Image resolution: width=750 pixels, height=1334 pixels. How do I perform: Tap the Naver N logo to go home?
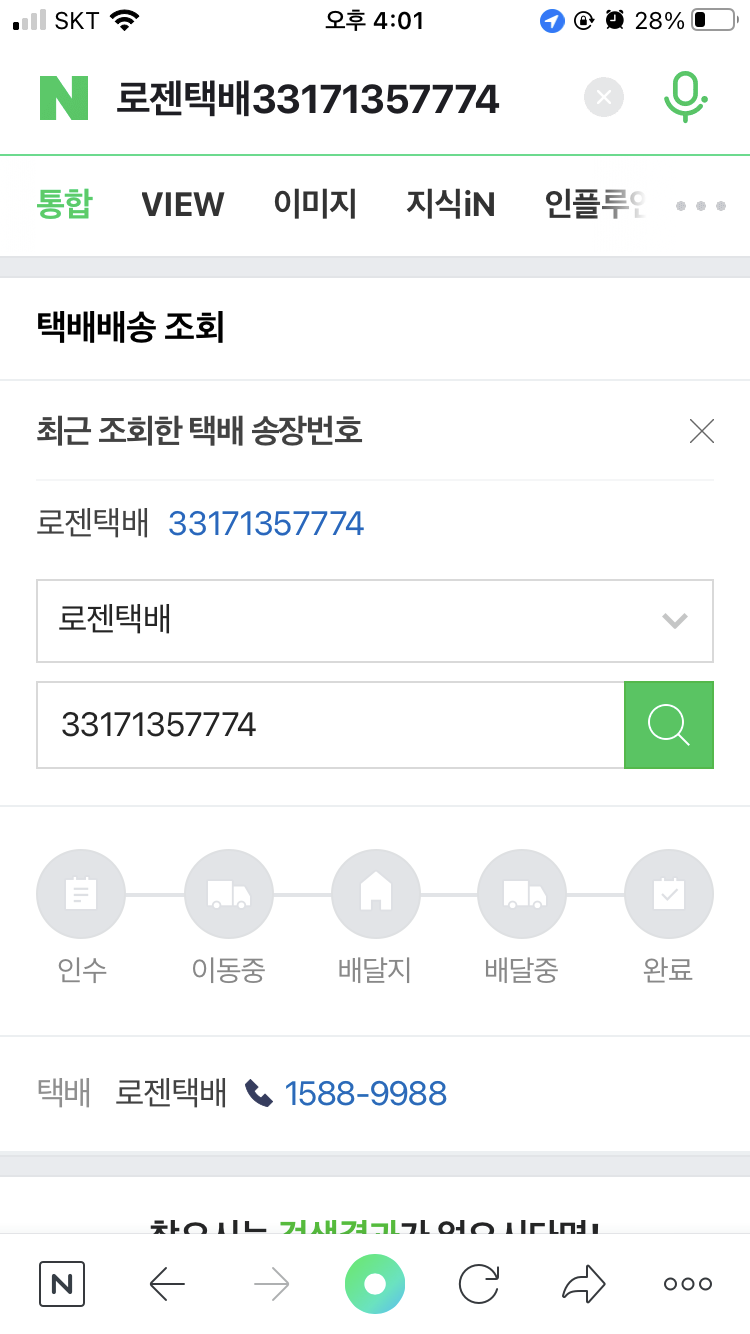[64, 98]
